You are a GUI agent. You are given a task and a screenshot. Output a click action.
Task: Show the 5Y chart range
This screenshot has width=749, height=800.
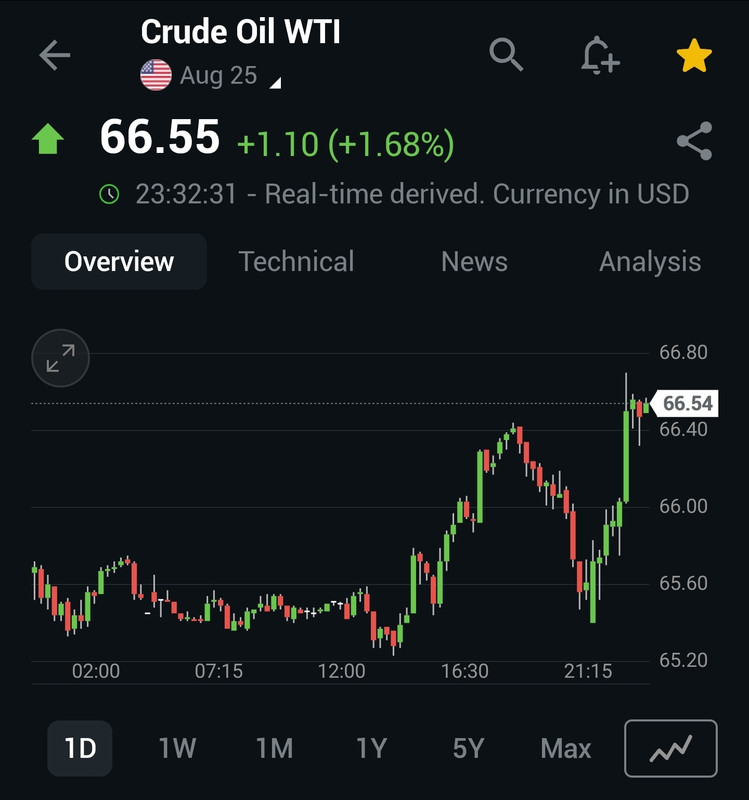468,748
